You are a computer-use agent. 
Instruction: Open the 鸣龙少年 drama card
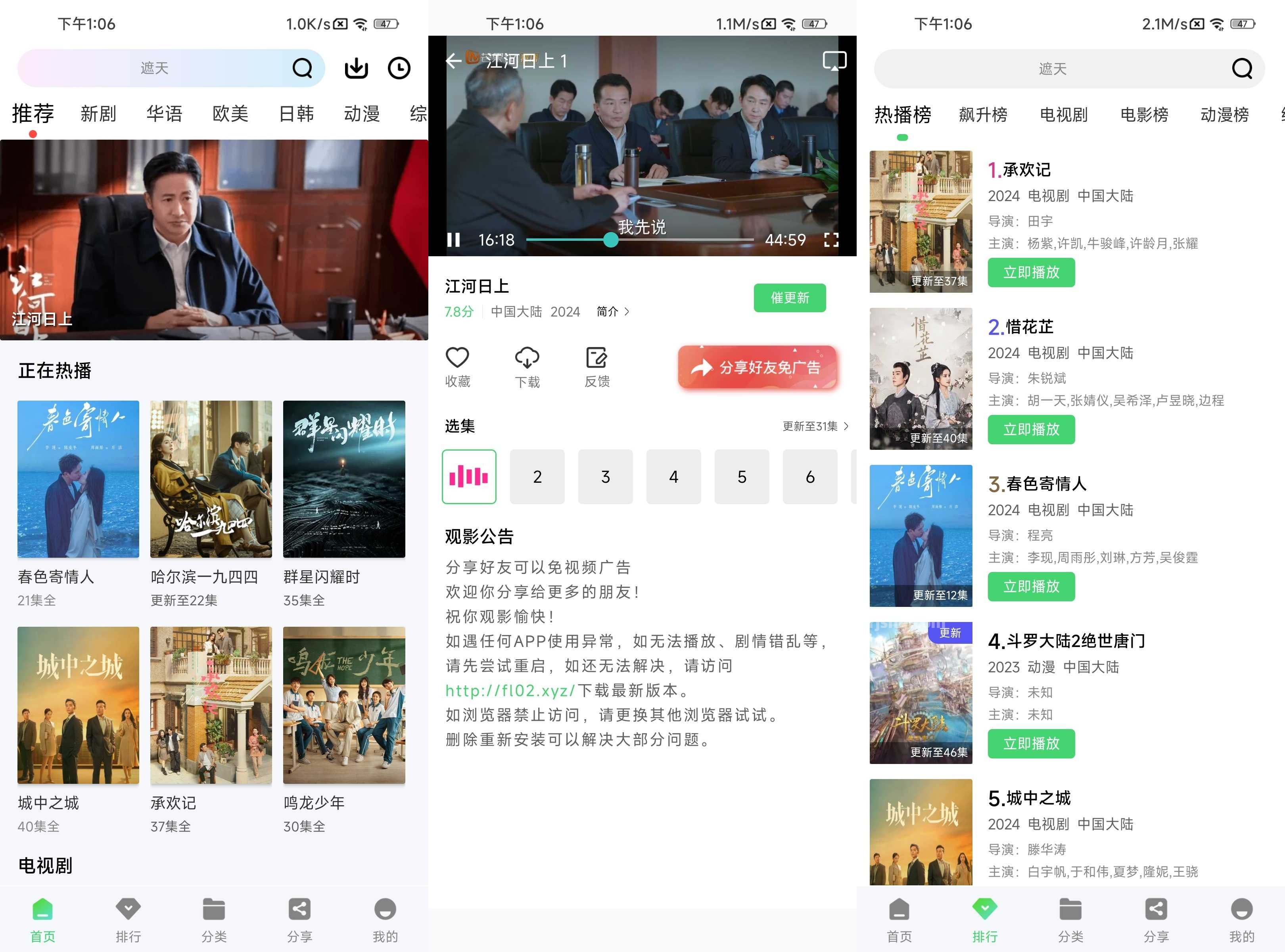coord(344,705)
